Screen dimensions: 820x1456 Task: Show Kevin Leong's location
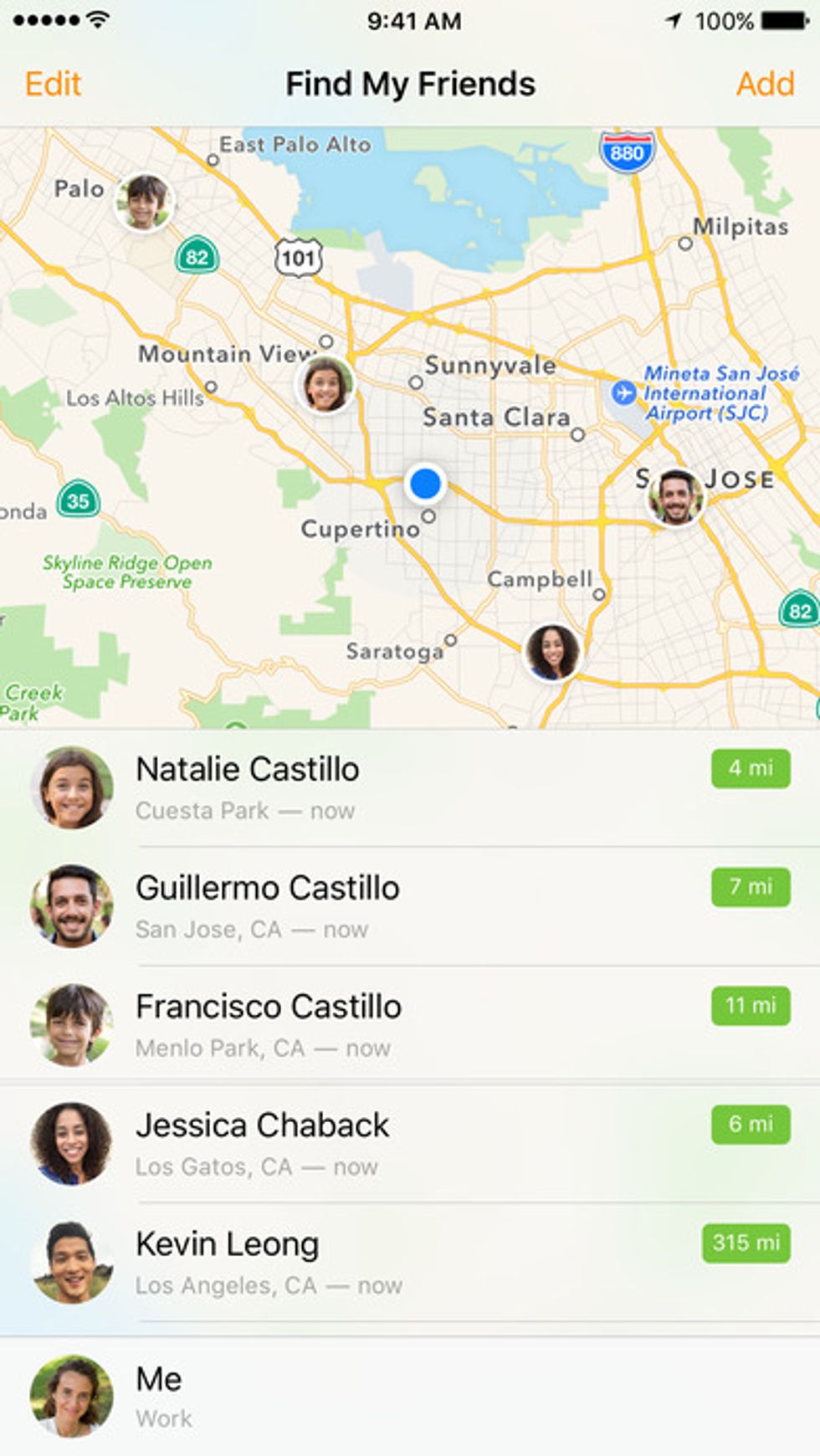point(410,1263)
